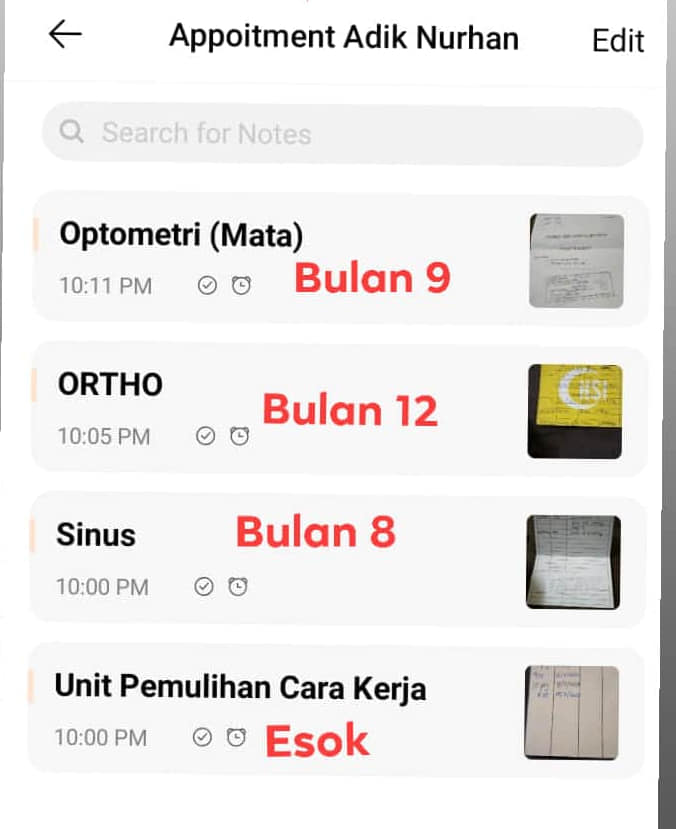This screenshot has width=676, height=829.
Task: Go back using the arrow icon
Action: click(x=65, y=34)
